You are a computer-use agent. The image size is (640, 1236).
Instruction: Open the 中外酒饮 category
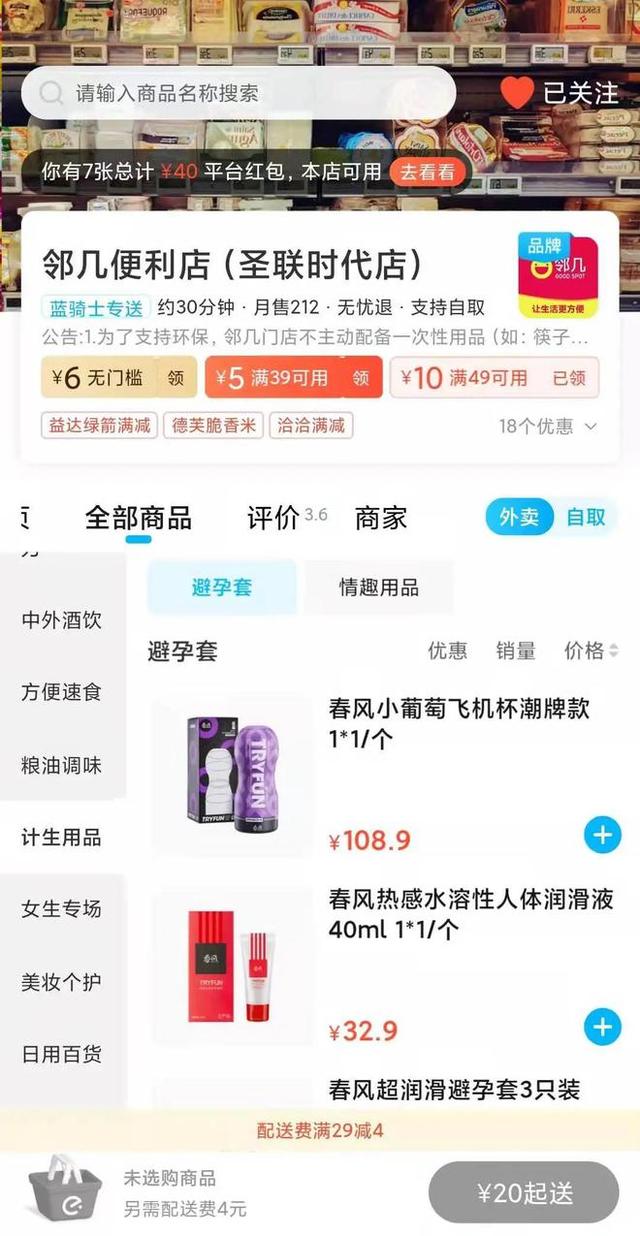coord(62,620)
